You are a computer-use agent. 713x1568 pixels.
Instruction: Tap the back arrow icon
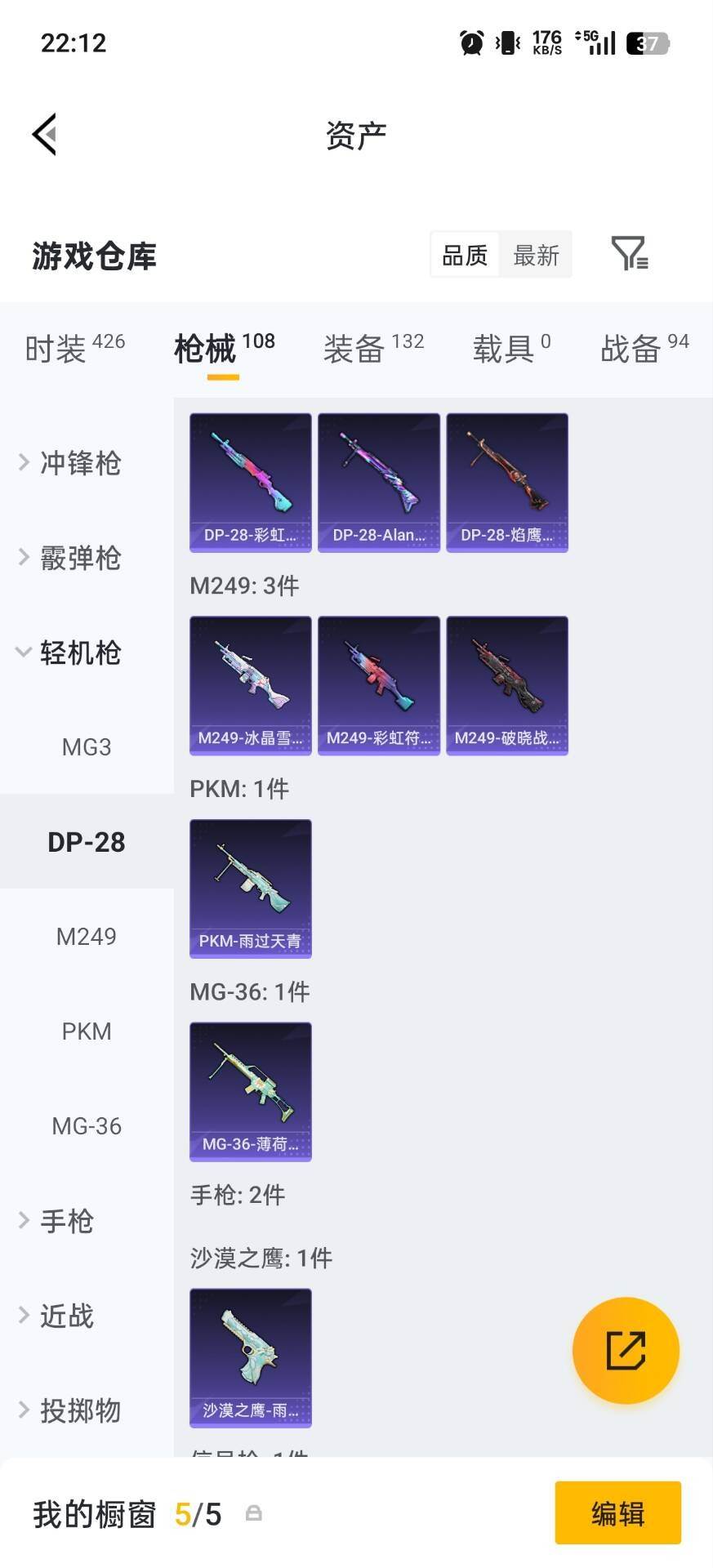pos(45,134)
